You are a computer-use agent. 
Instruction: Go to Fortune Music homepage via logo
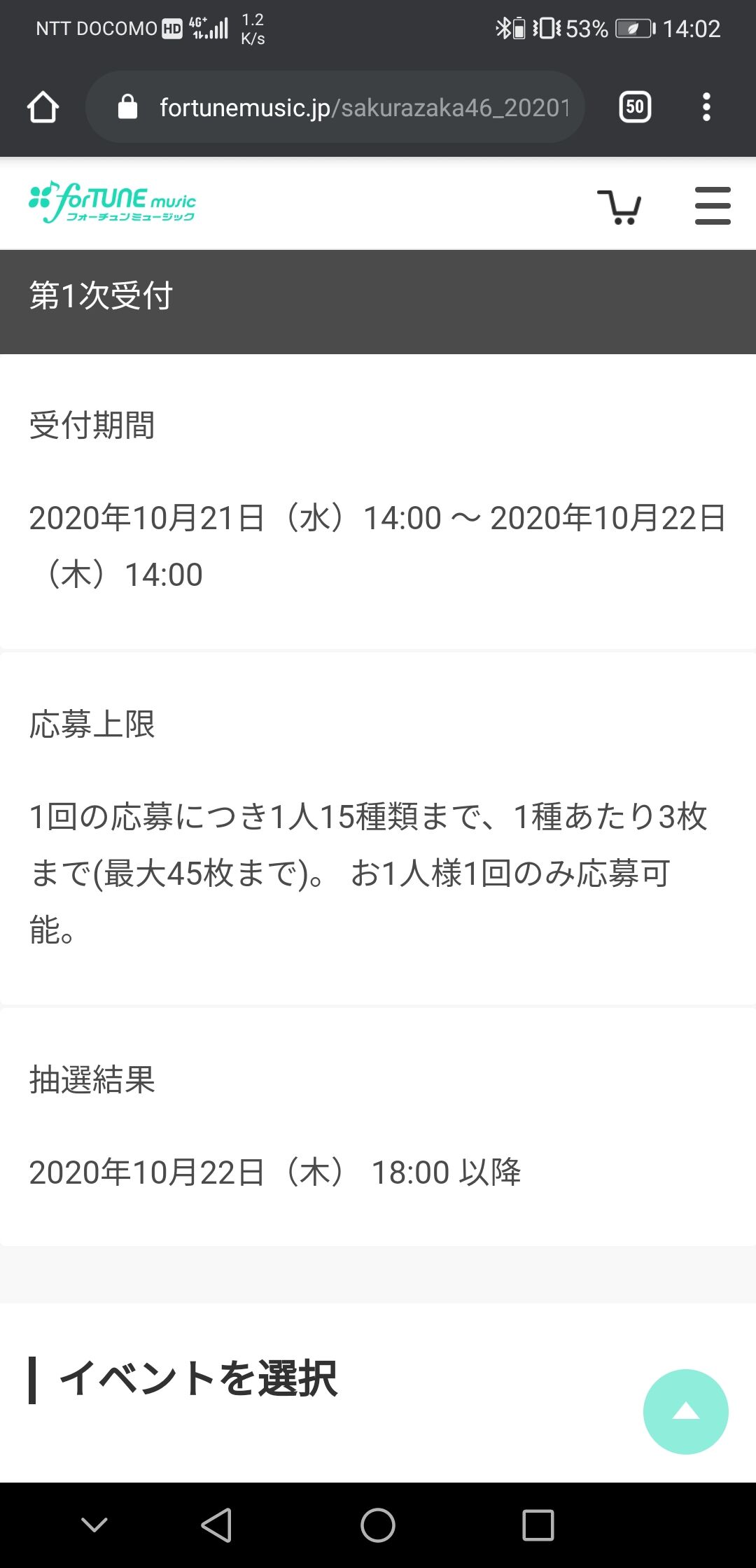(112, 202)
